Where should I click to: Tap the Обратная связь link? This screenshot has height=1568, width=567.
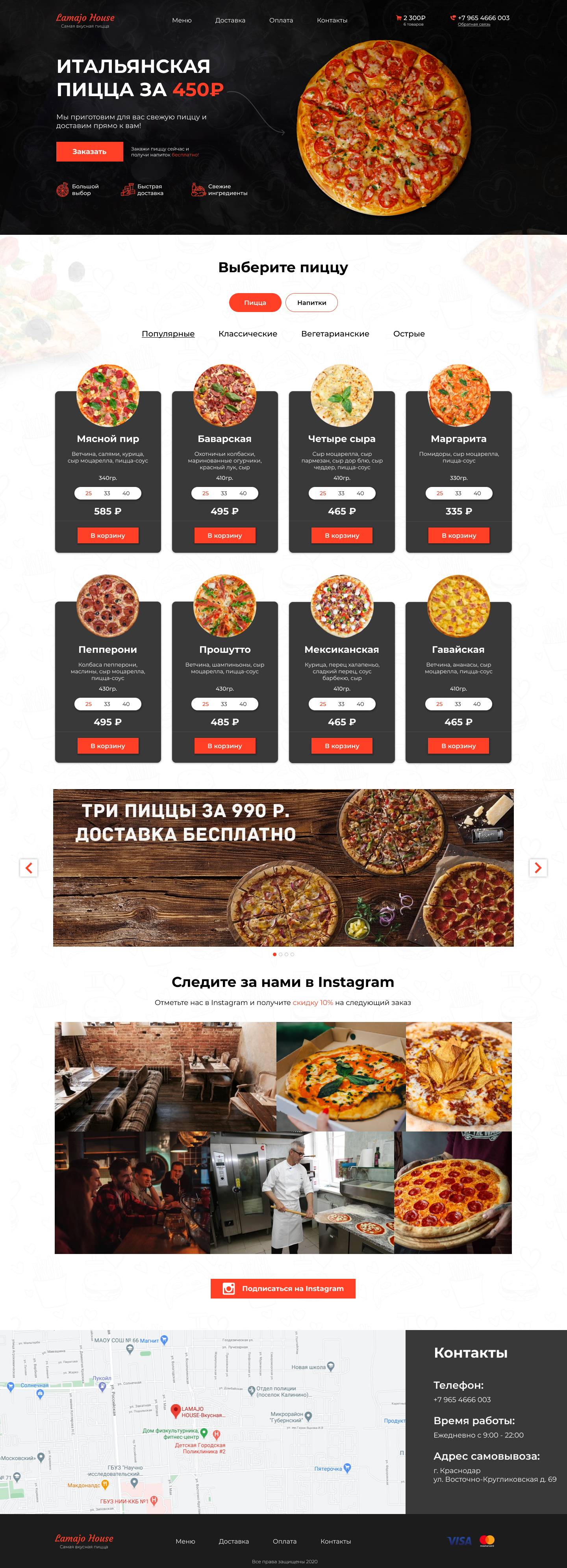[474, 24]
